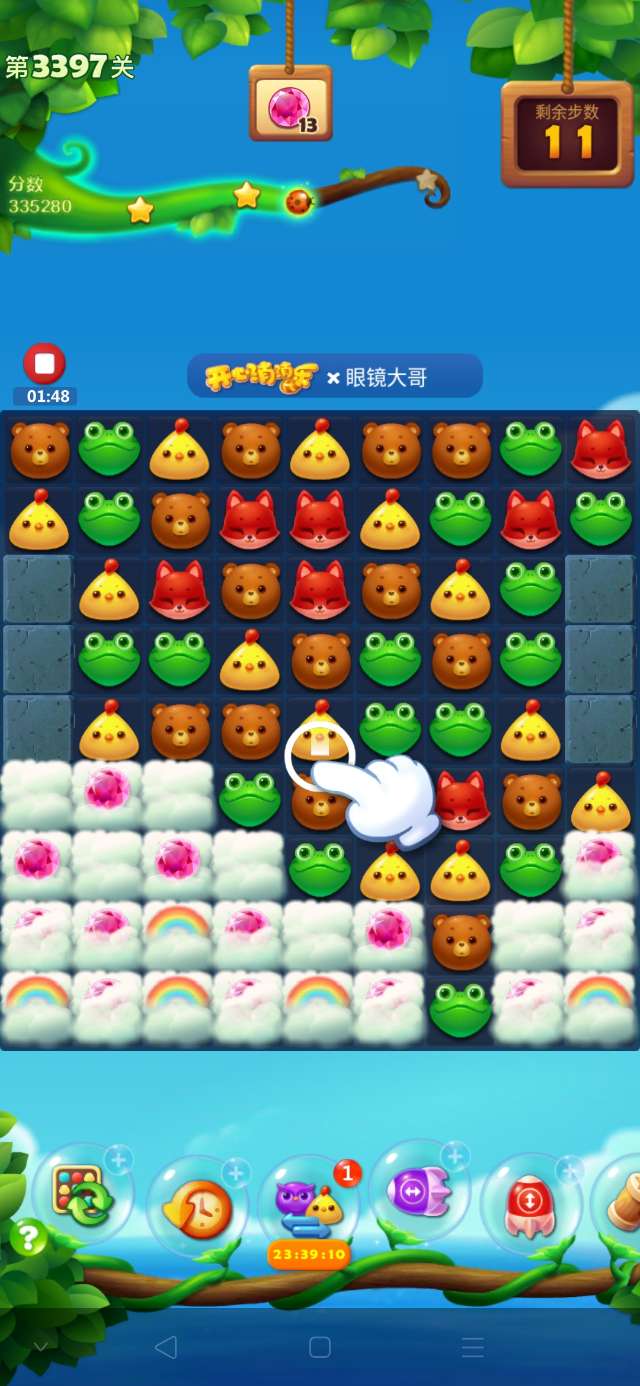Viewport: 640px width, 1386px height.
Task: Go back with system back button
Action: (x=166, y=1347)
